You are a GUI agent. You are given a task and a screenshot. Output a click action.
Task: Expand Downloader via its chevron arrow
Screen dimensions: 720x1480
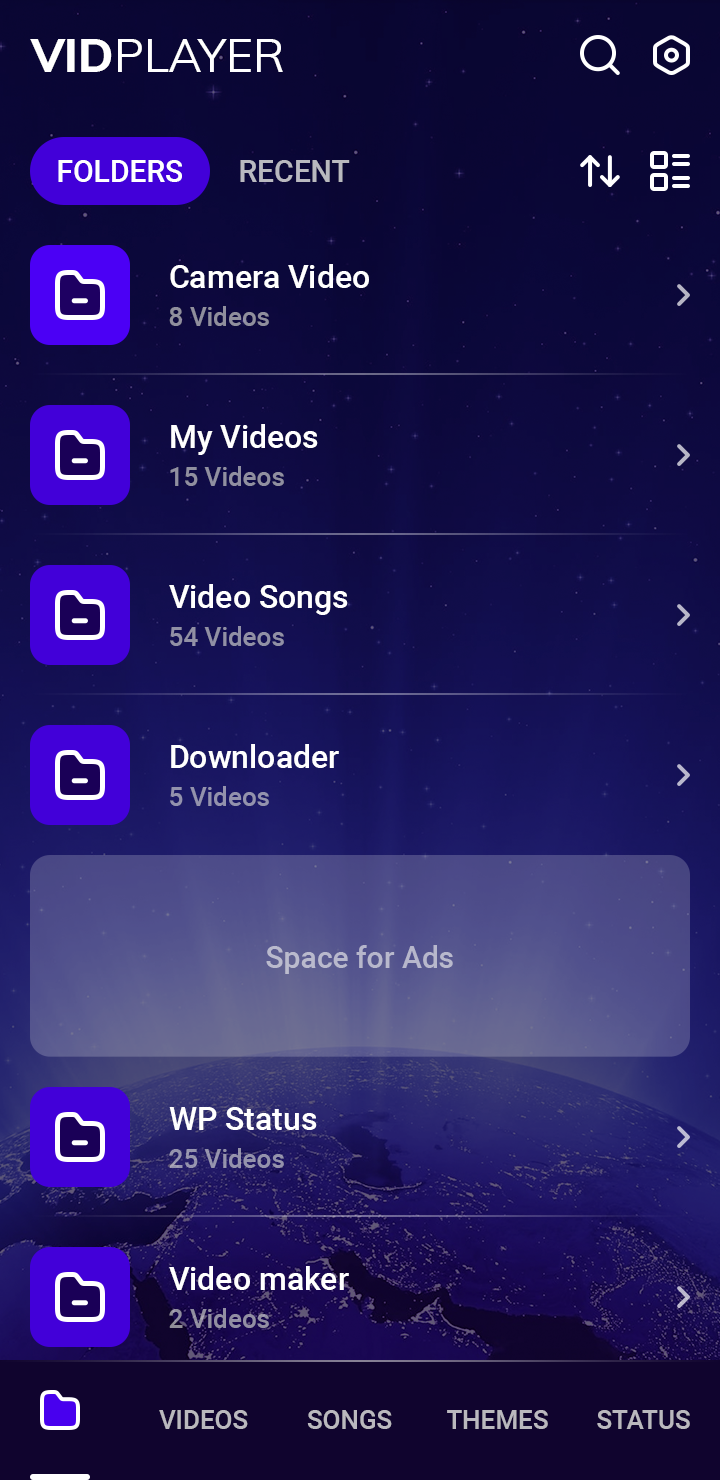[683, 775]
